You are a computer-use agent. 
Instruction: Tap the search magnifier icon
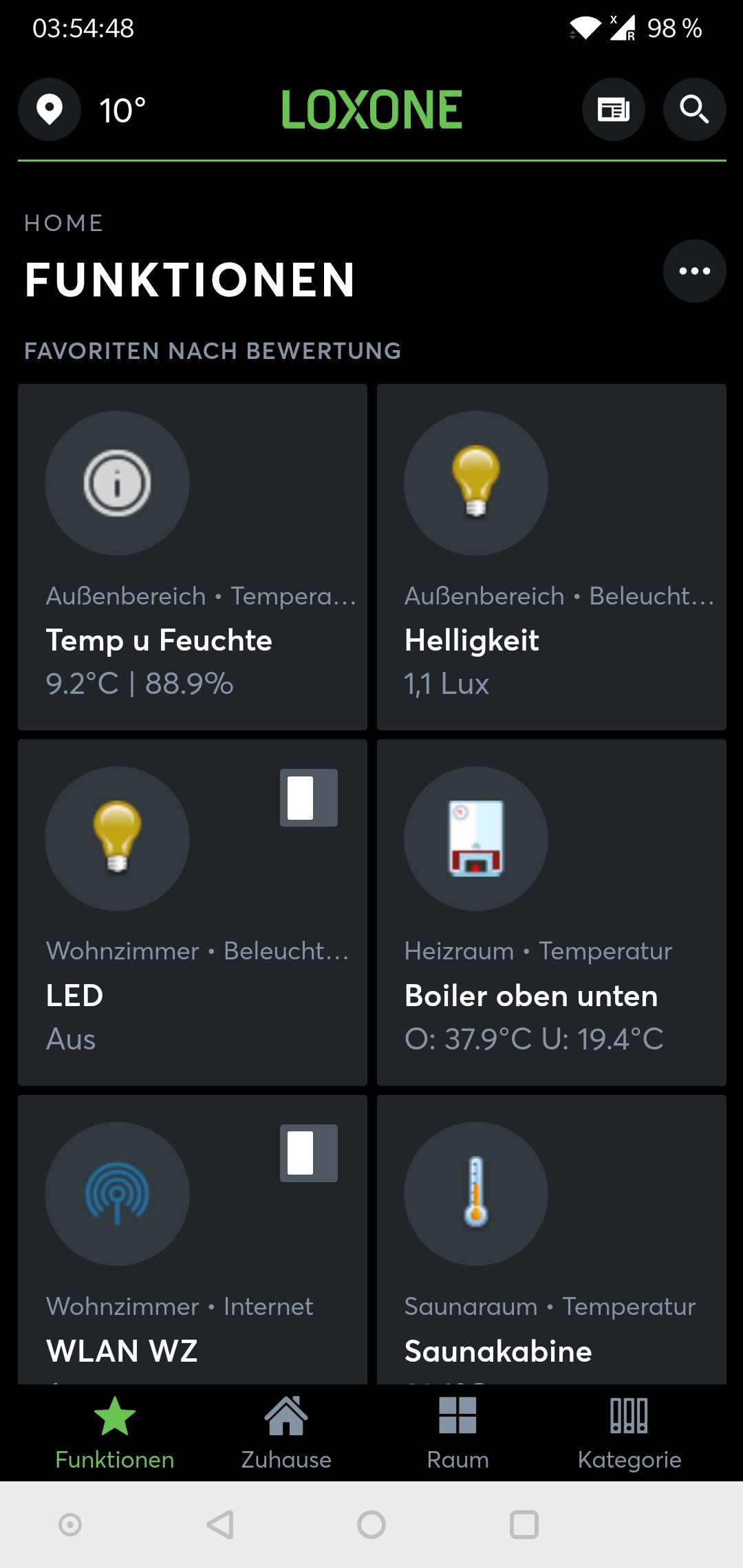(x=694, y=110)
